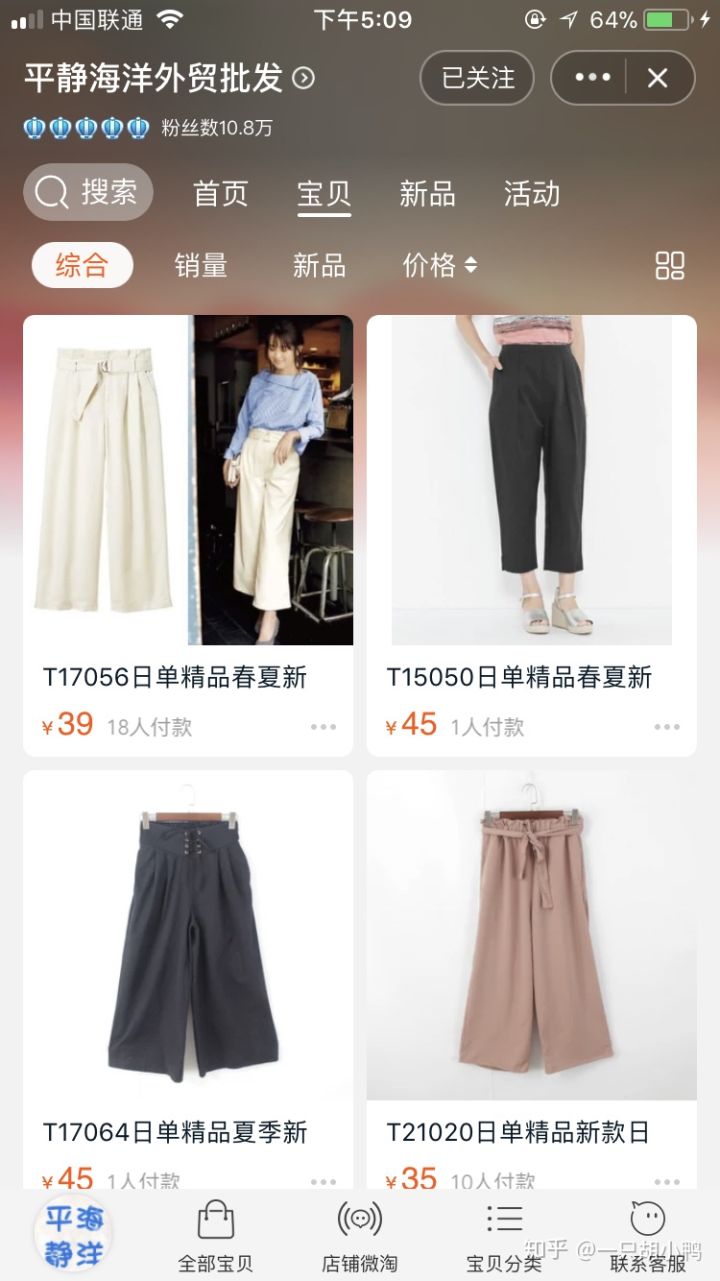Open 全部宝贝 in bottom bar
720x1281 pixels.
click(x=216, y=1235)
